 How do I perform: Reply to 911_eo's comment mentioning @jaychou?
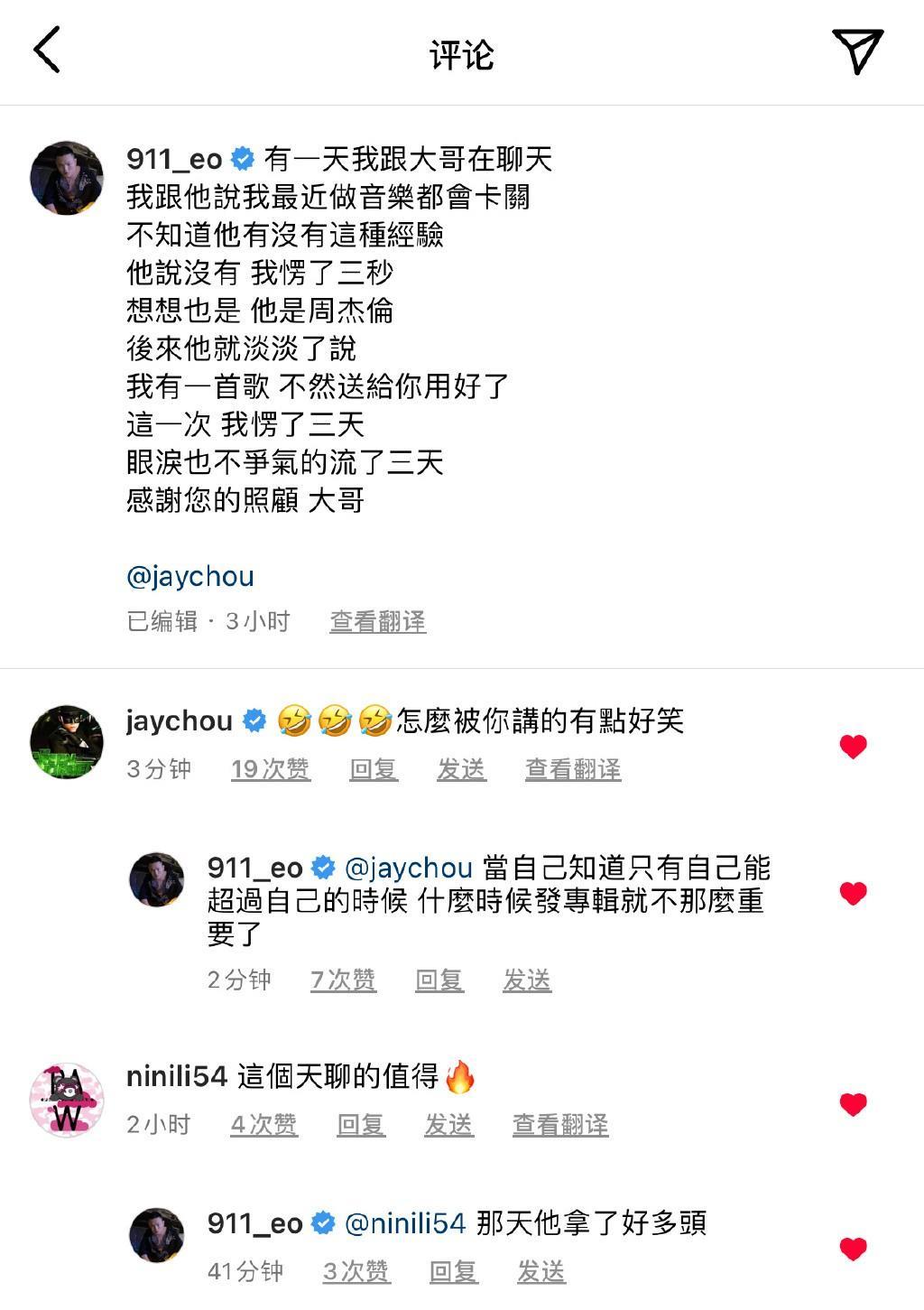point(439,980)
